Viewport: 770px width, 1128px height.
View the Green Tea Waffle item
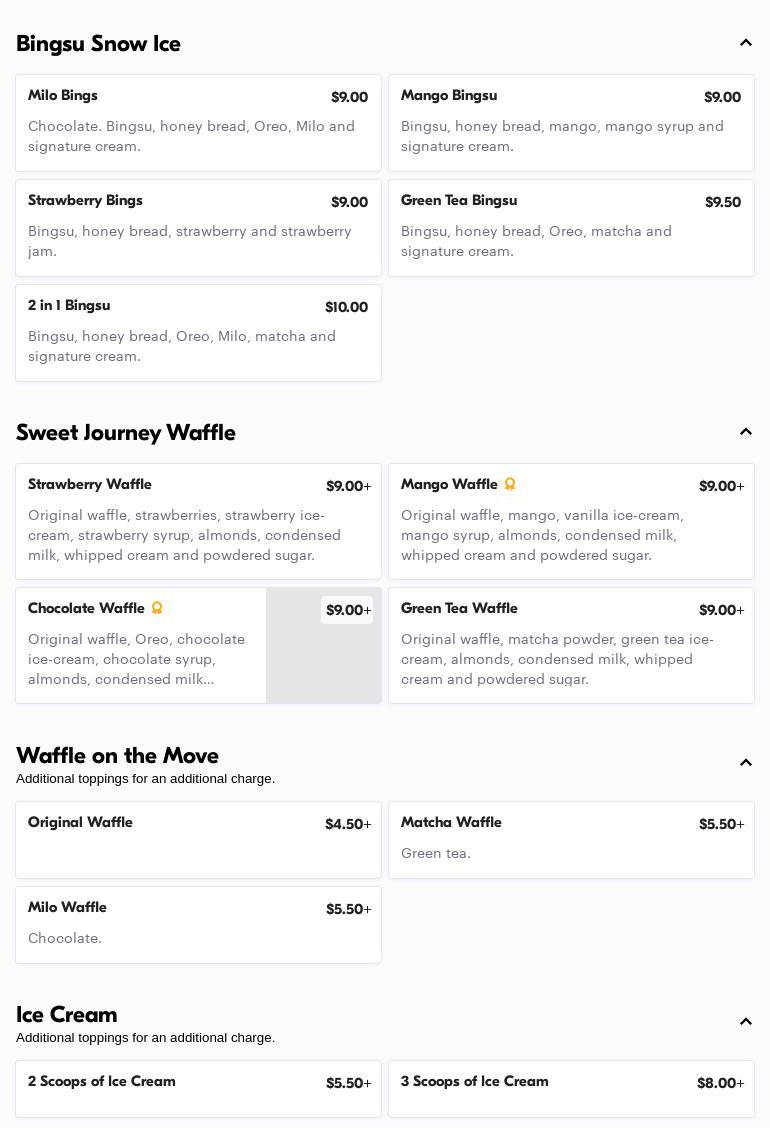click(571, 645)
